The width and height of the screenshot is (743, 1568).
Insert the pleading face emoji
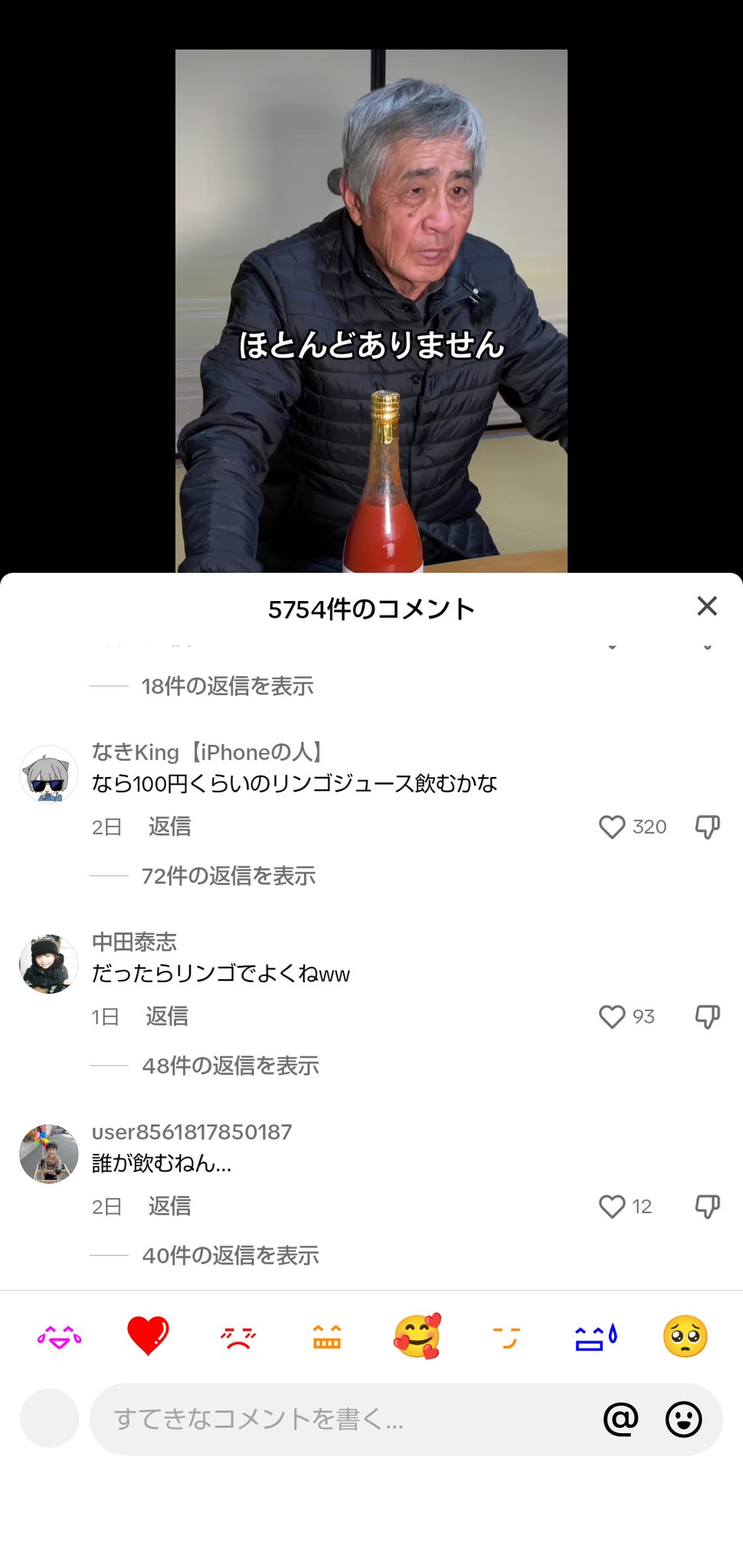685,1337
